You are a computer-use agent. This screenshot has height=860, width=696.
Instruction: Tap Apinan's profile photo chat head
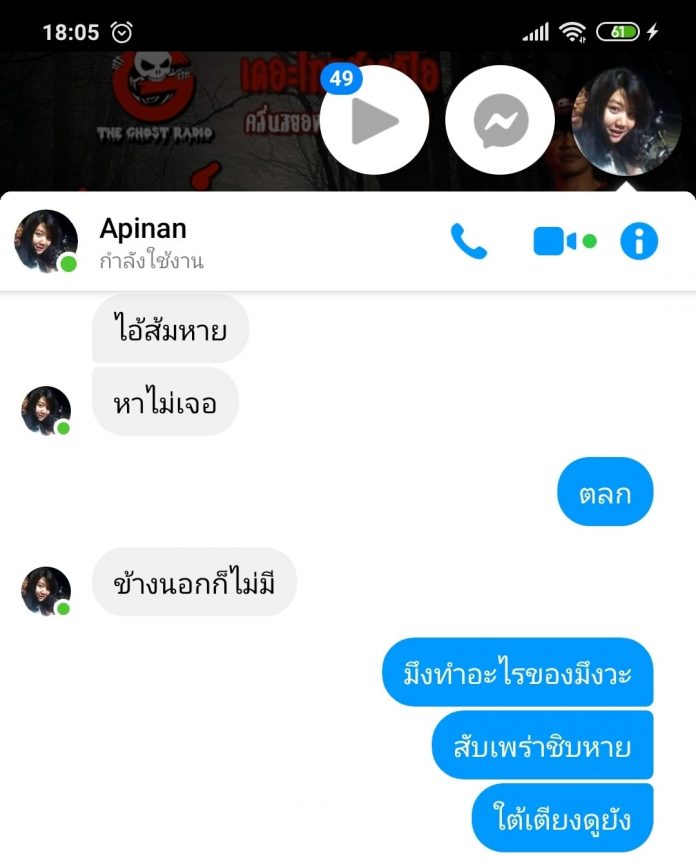click(625, 121)
